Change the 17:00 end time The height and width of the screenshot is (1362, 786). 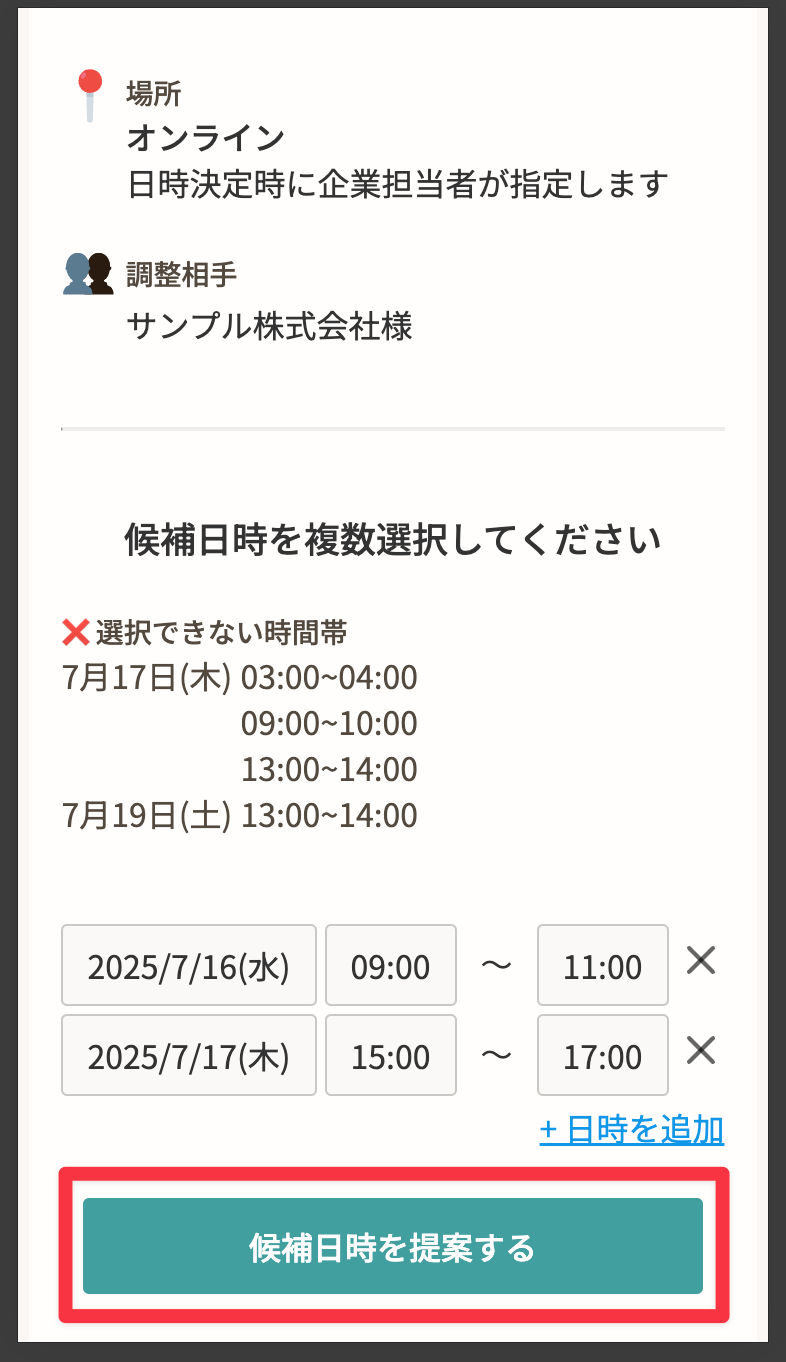[x=603, y=1055]
